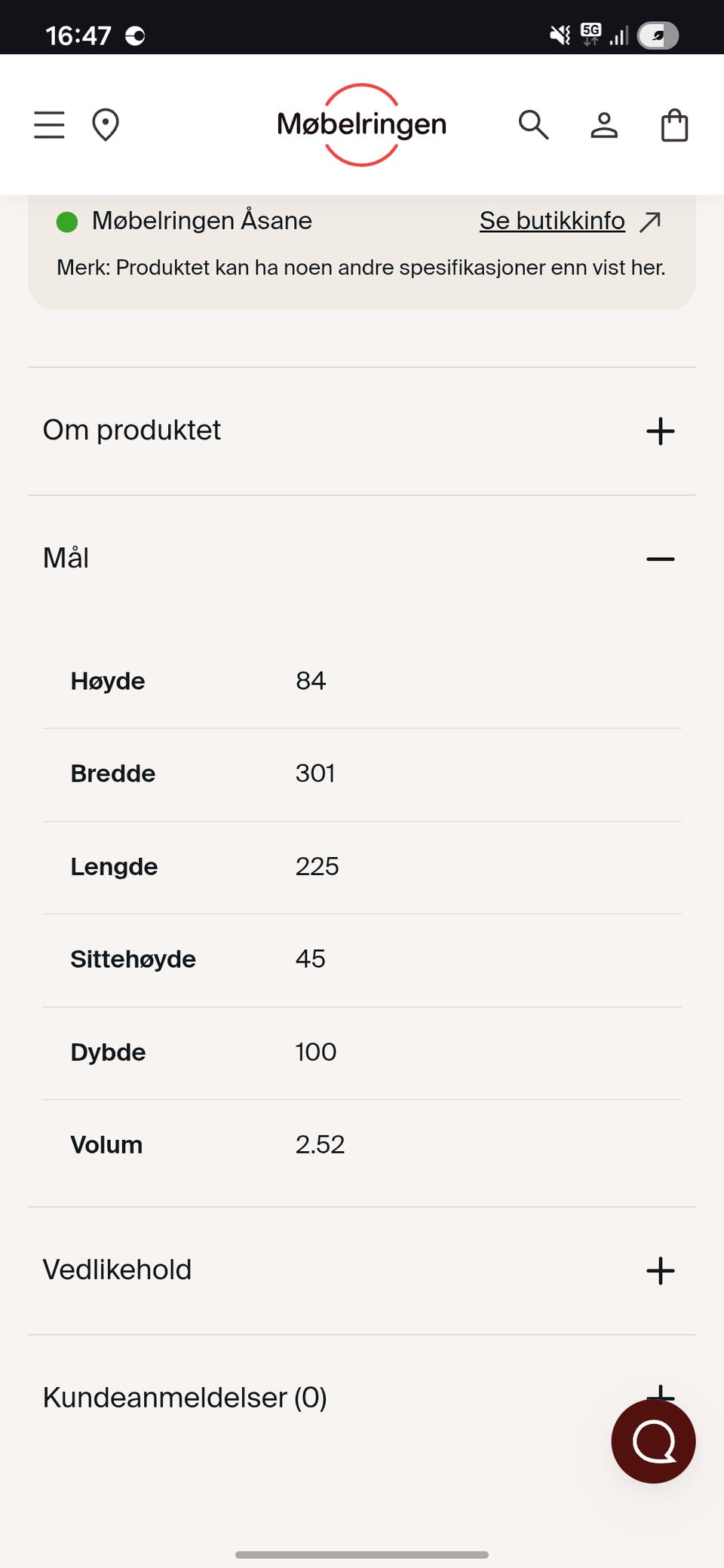724x1568 pixels.
Task: Expand the Vedlikehold section
Action: [362, 1270]
